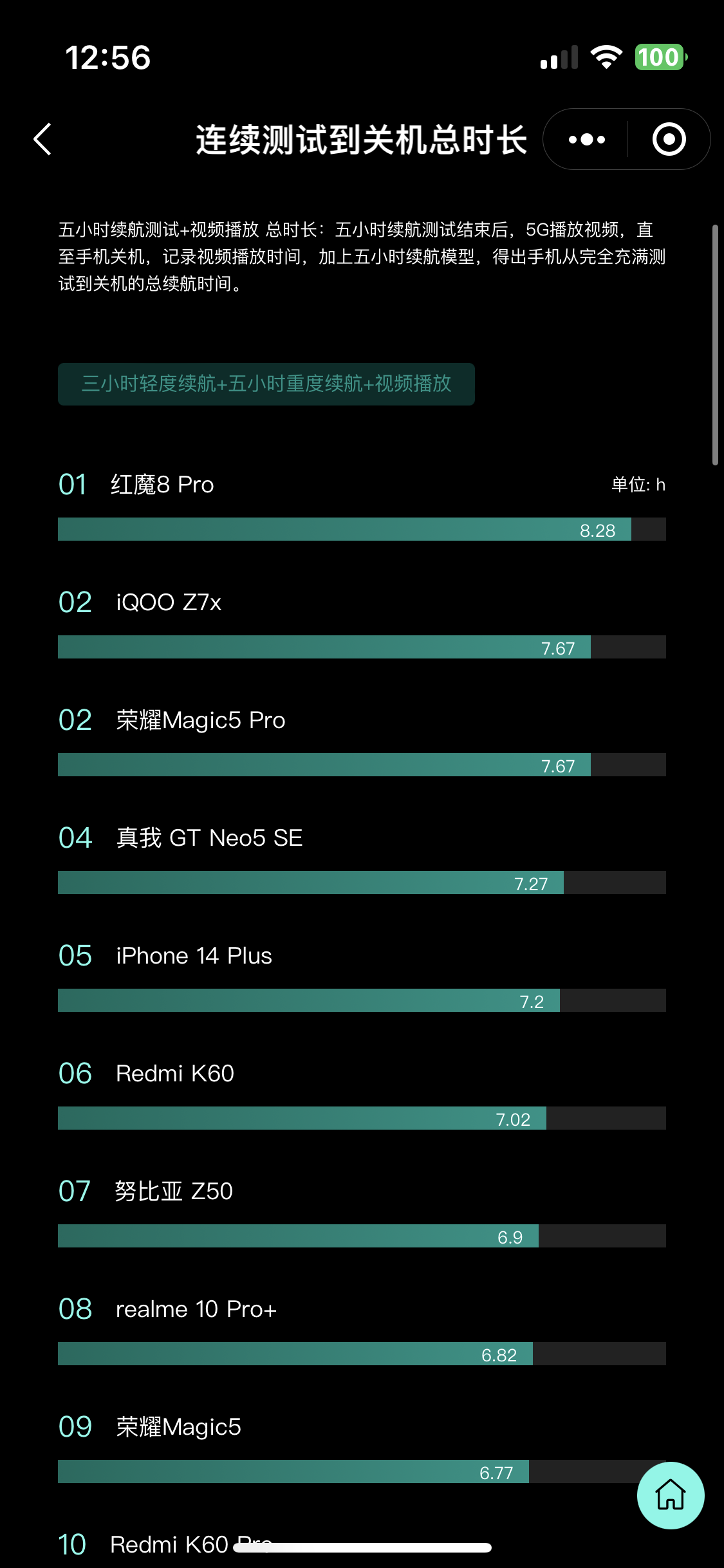Select the 三小时轻度续航 filter button

pos(266,384)
